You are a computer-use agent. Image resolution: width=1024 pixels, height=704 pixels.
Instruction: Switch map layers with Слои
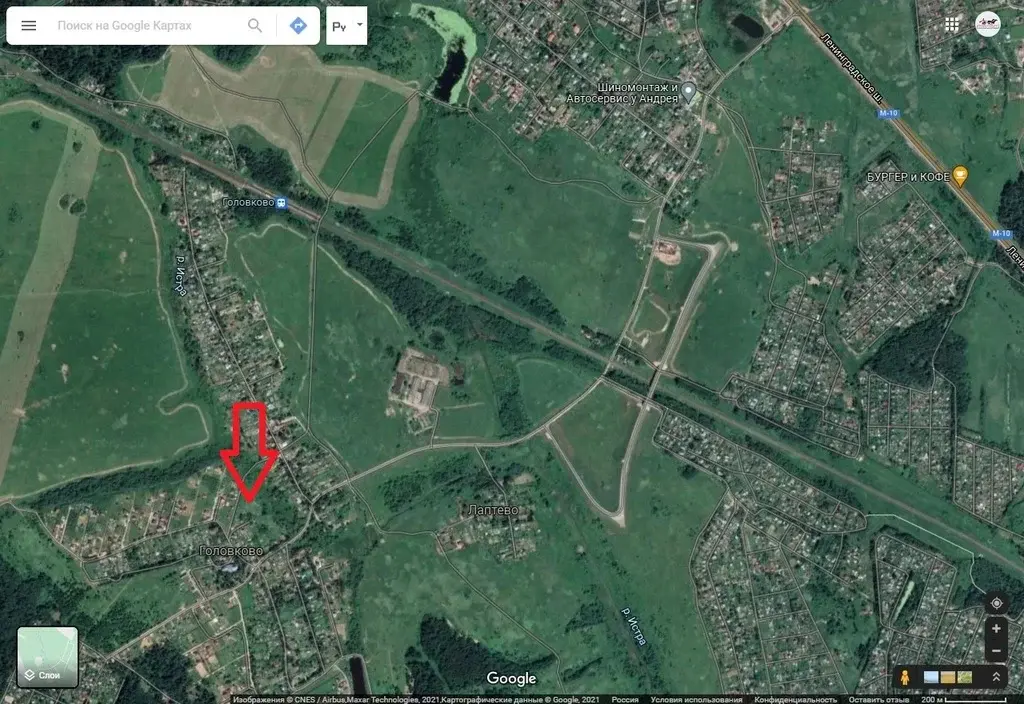pyautogui.click(x=47, y=657)
